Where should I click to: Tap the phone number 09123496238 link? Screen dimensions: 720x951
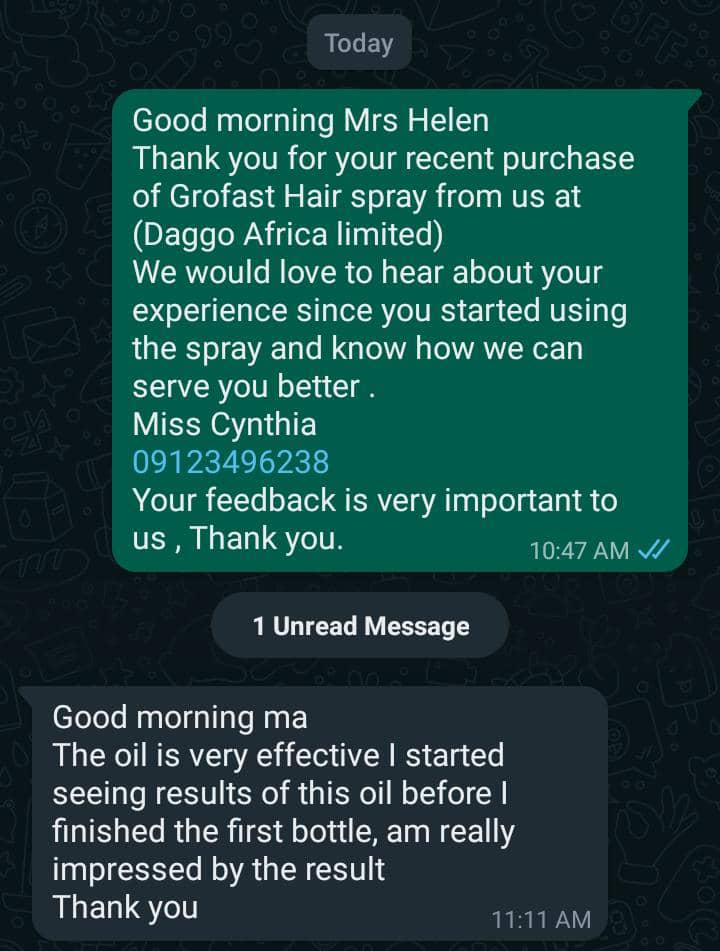(x=231, y=462)
